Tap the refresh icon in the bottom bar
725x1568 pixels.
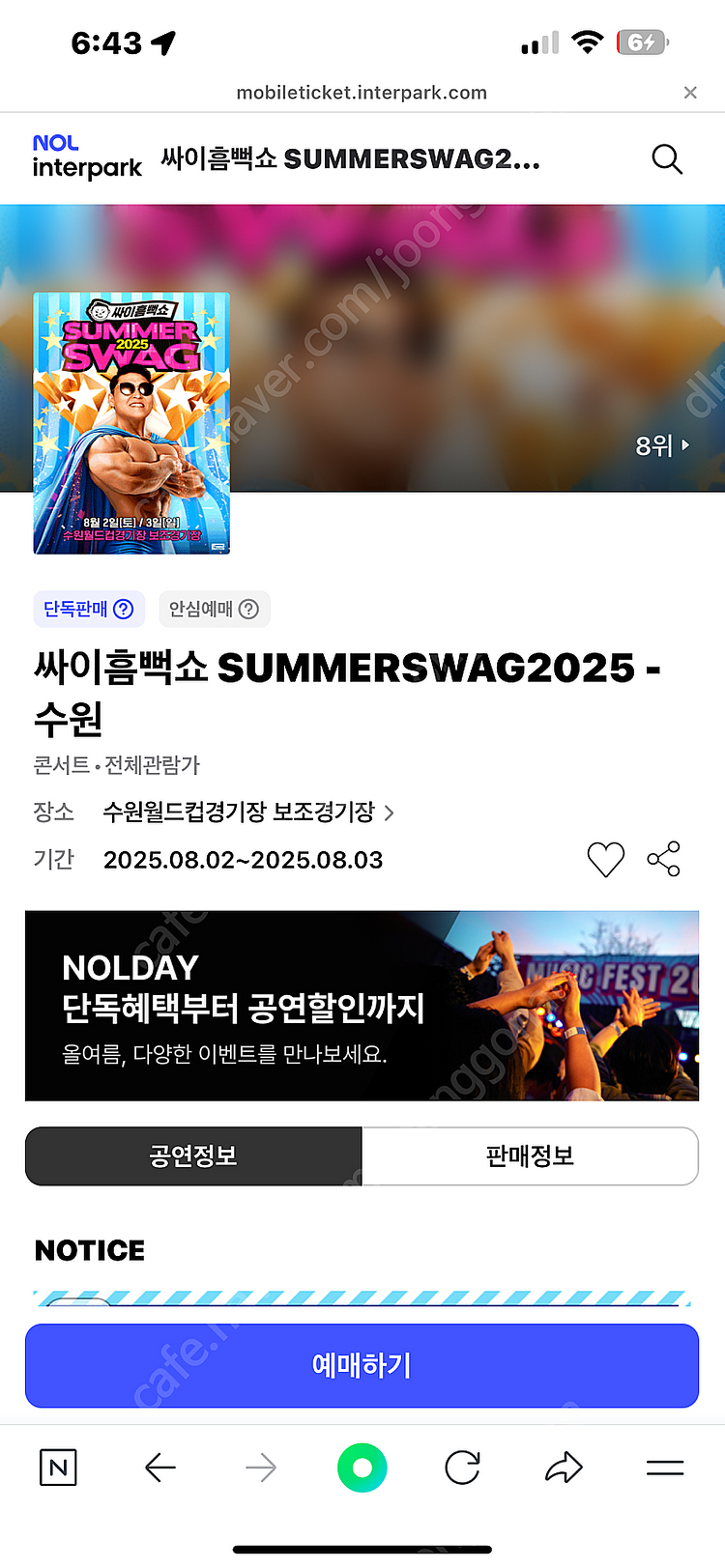462,1467
